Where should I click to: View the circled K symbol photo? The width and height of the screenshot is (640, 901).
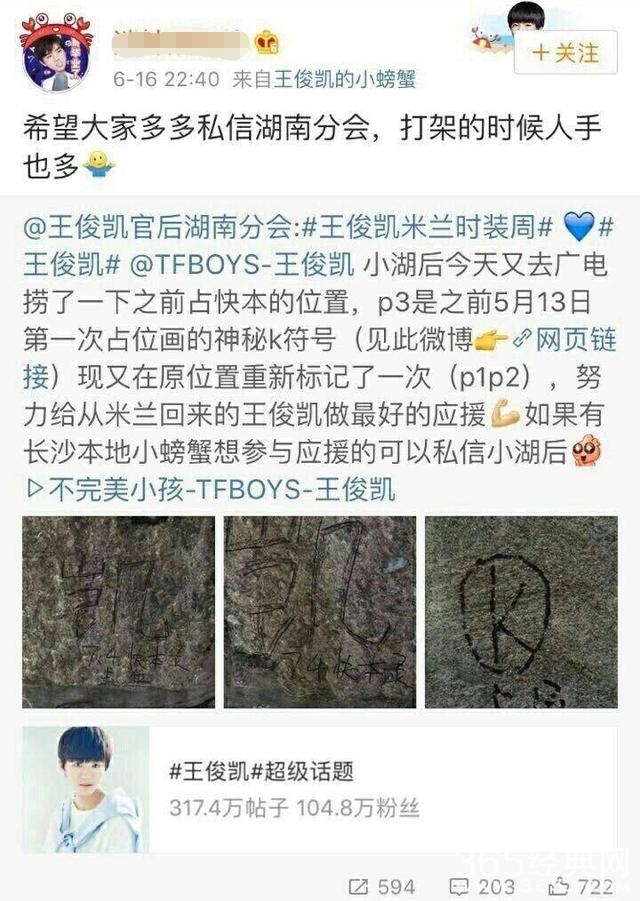tap(521, 612)
